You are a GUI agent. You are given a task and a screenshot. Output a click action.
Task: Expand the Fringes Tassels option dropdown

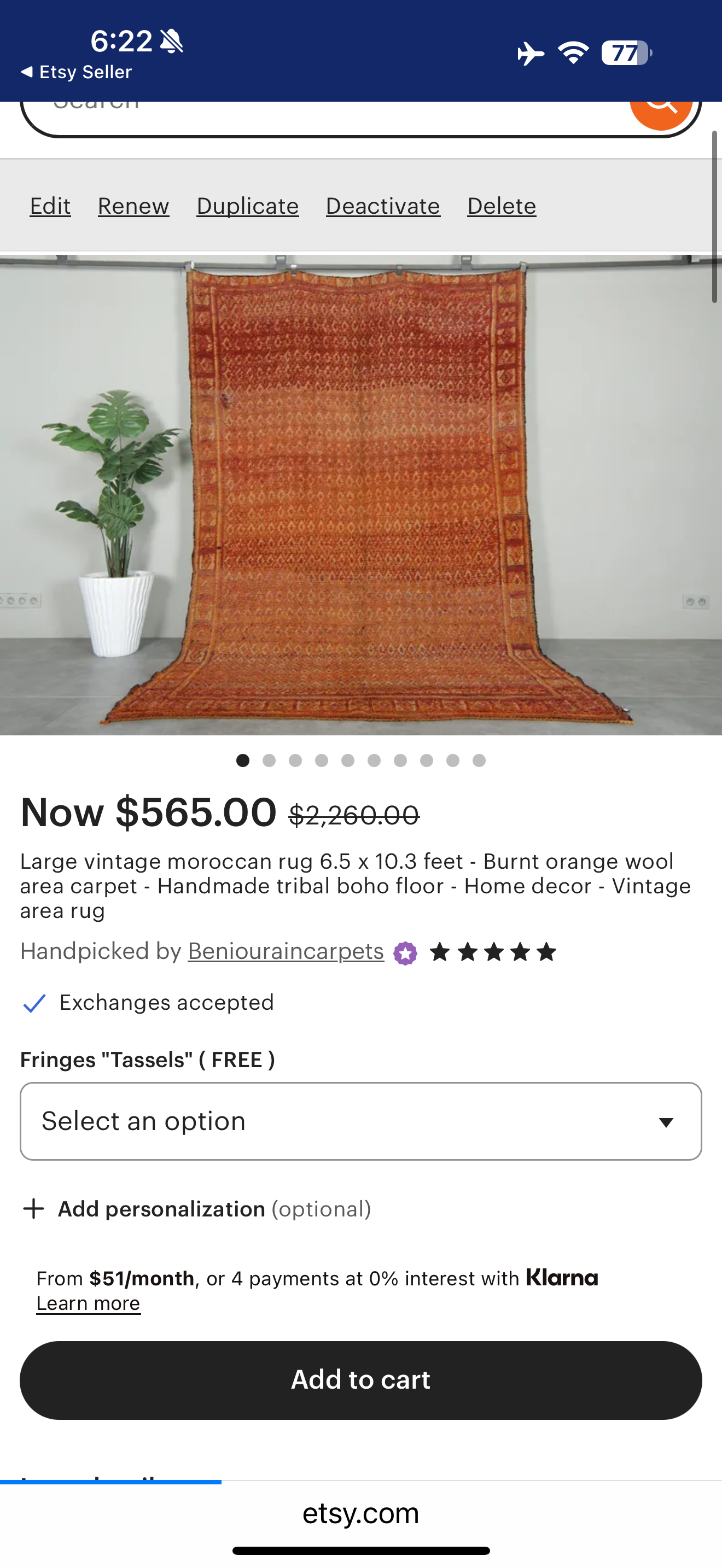pos(360,1121)
